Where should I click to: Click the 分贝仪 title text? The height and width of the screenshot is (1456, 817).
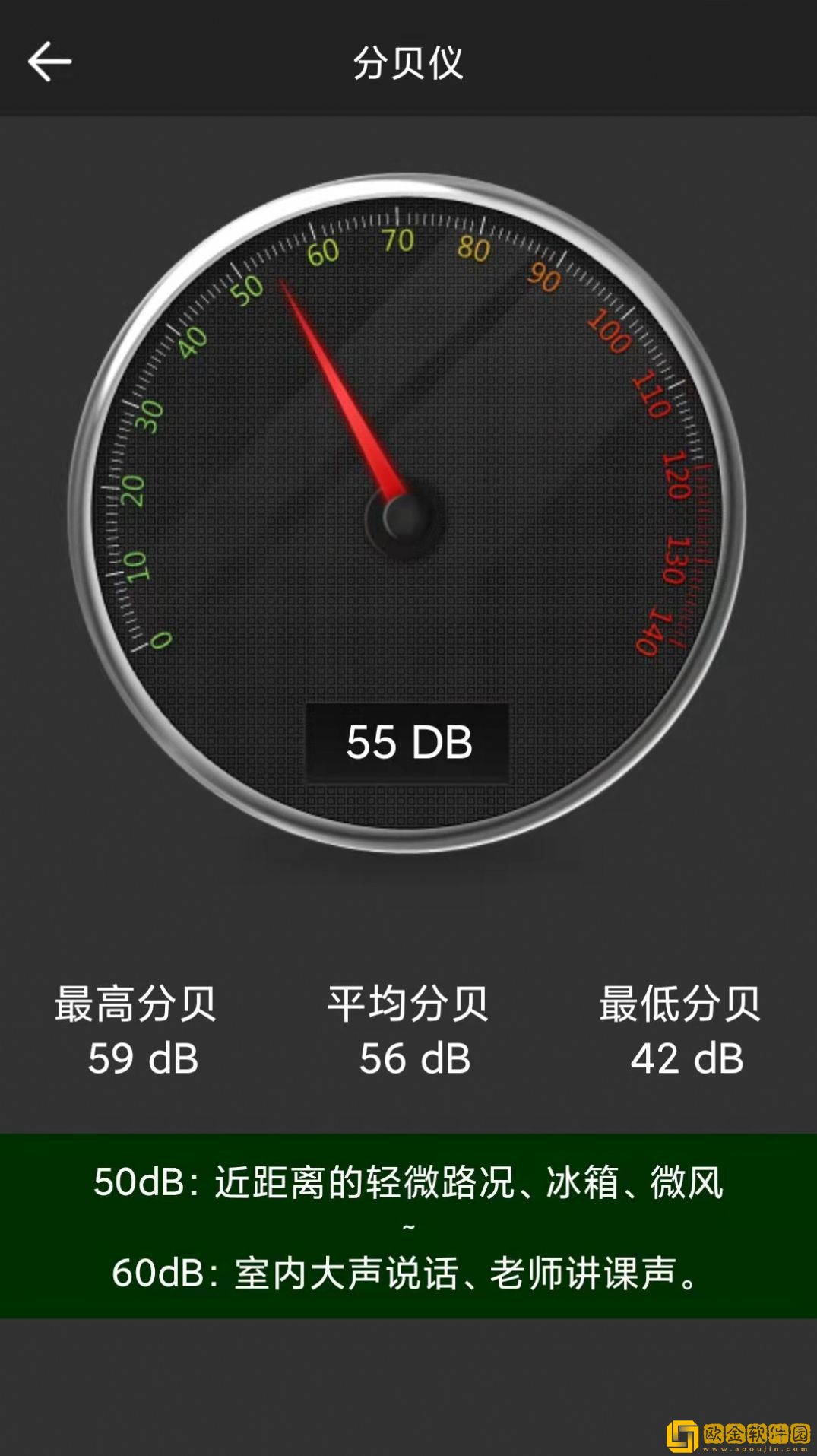click(407, 62)
